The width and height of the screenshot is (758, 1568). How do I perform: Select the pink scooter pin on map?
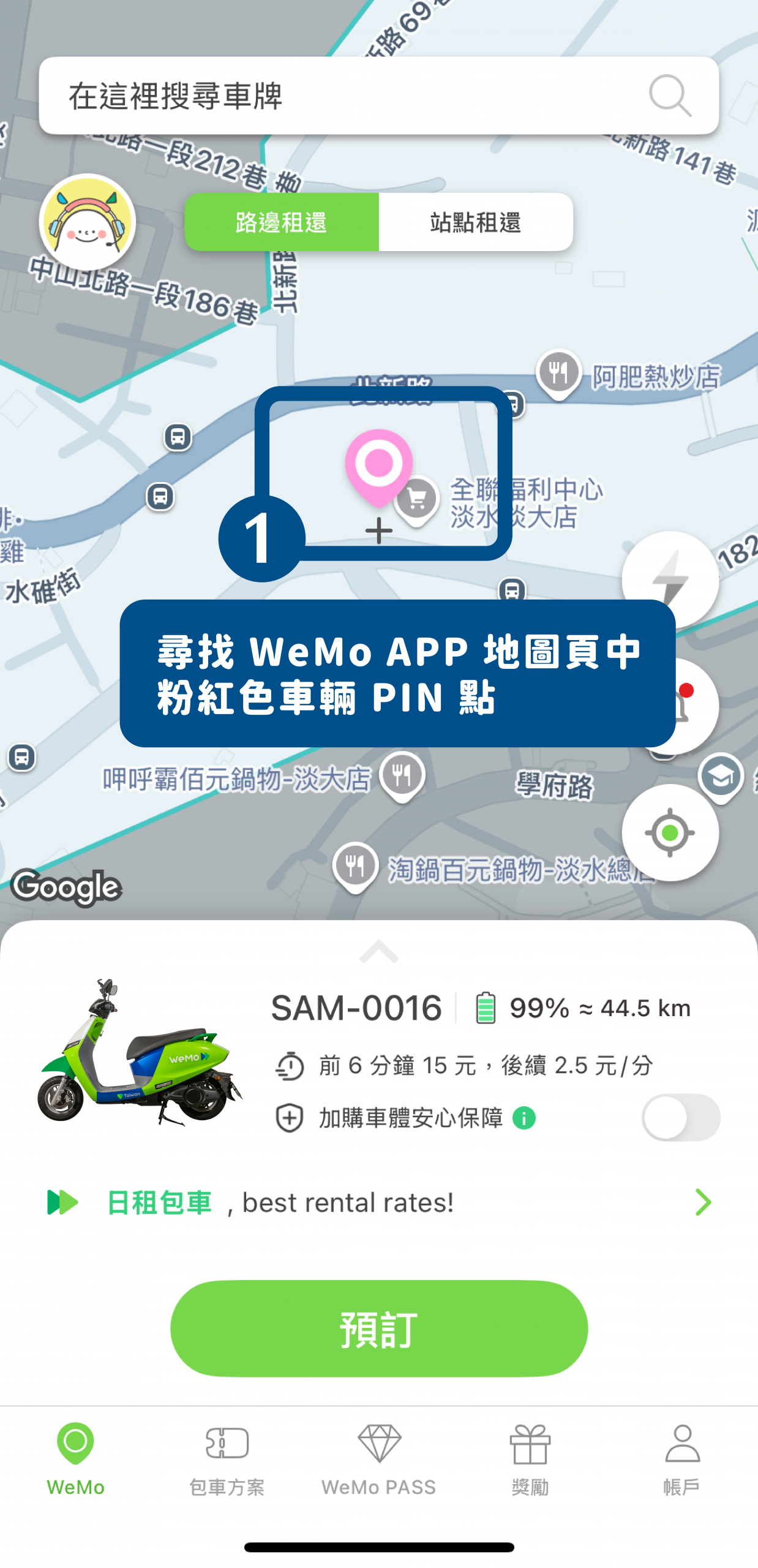378,466
